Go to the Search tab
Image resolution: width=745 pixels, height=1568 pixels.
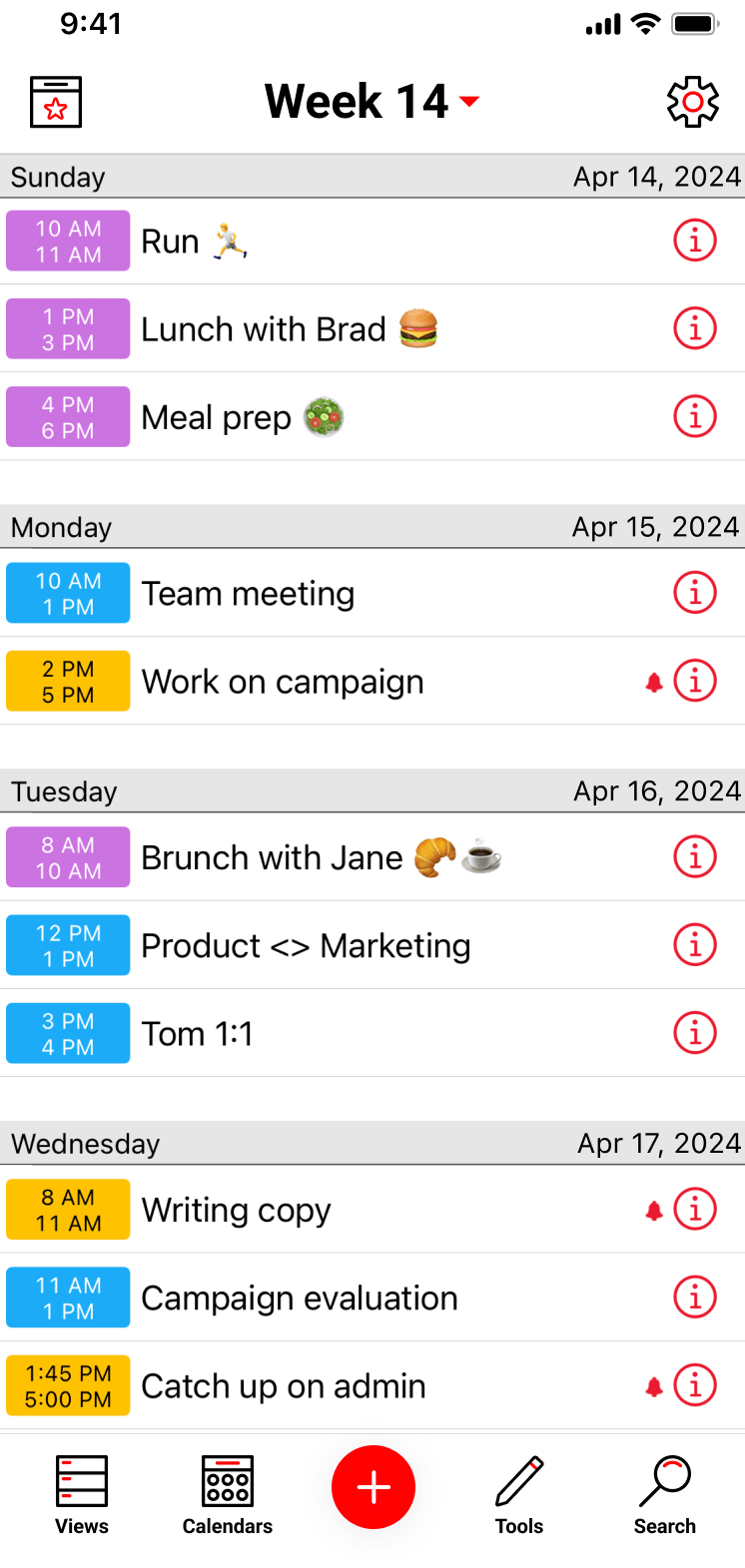click(665, 1495)
